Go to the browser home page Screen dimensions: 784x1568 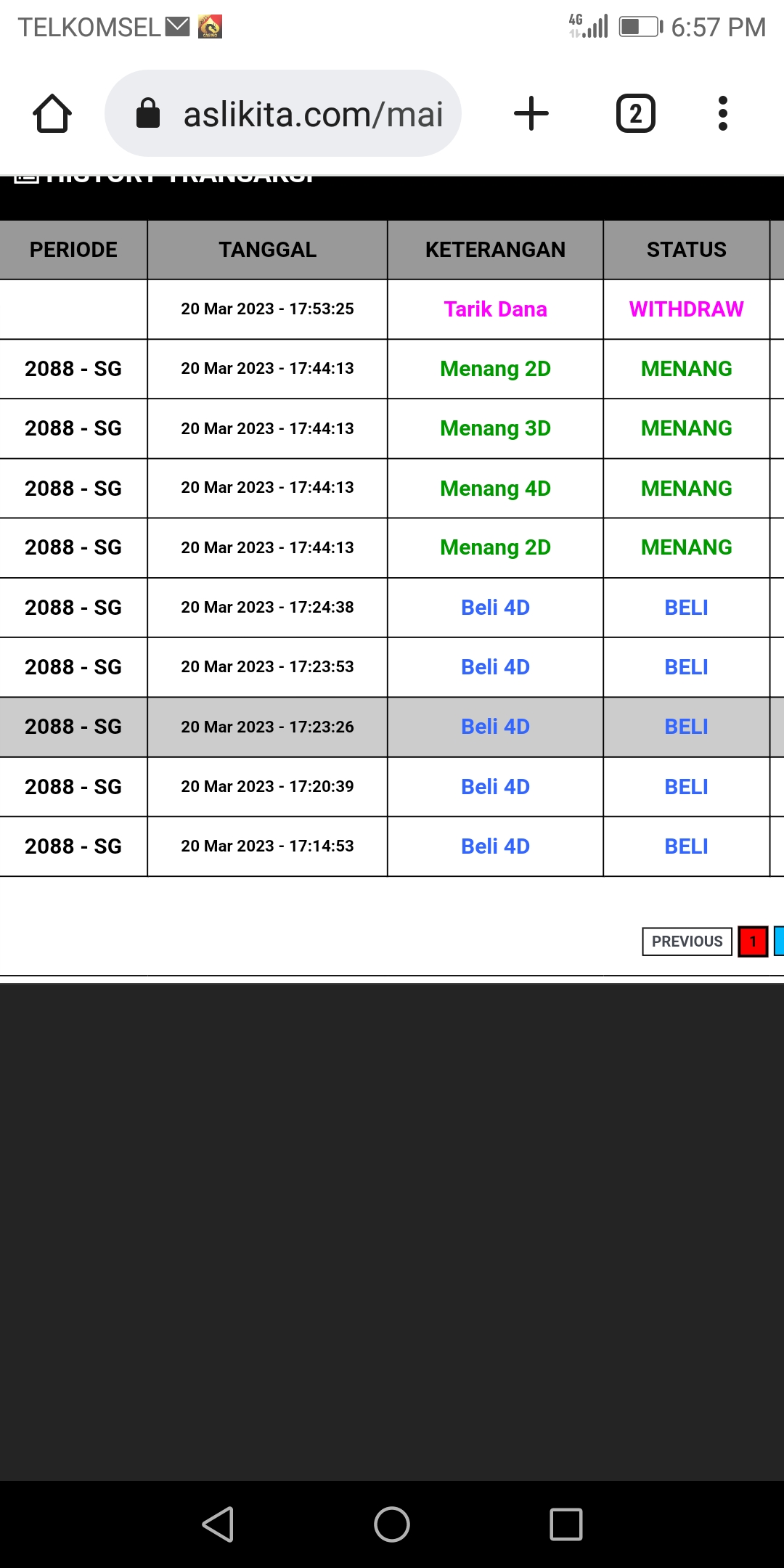52,114
